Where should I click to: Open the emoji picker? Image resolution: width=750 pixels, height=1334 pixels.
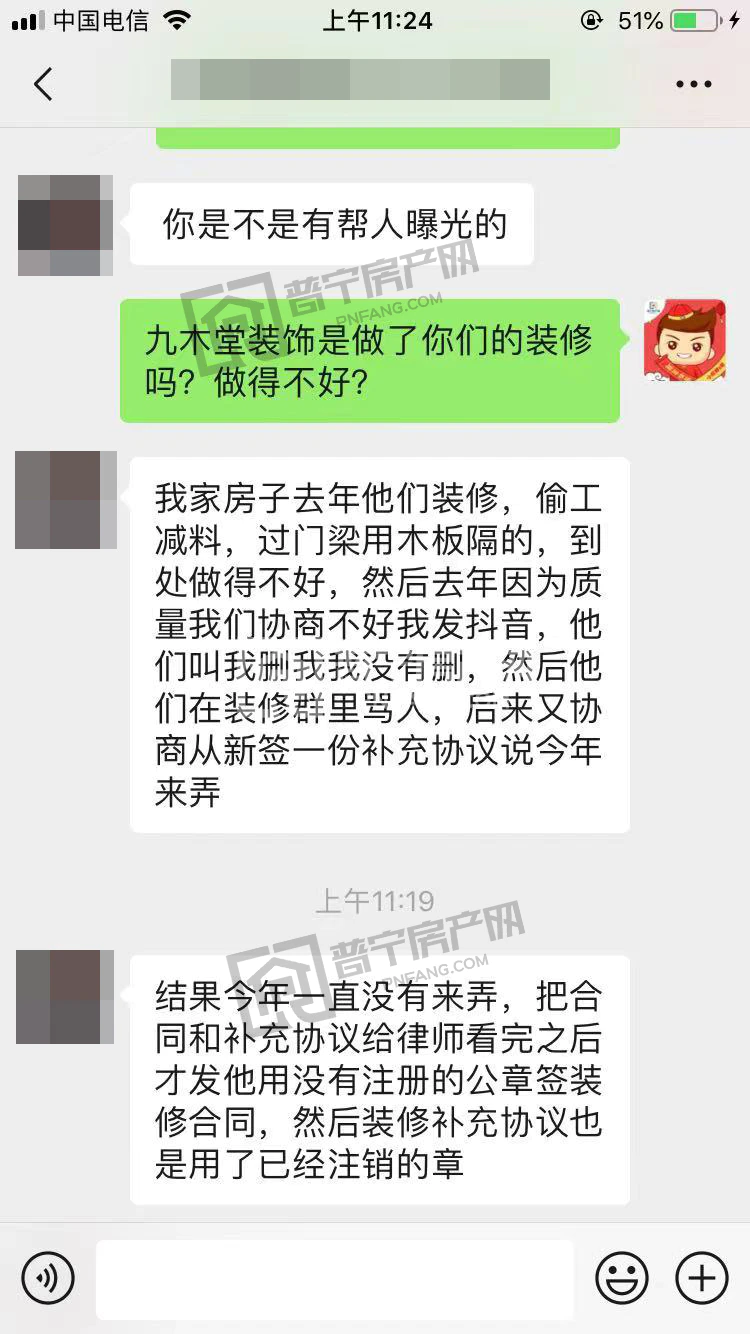pyautogui.click(x=622, y=1278)
